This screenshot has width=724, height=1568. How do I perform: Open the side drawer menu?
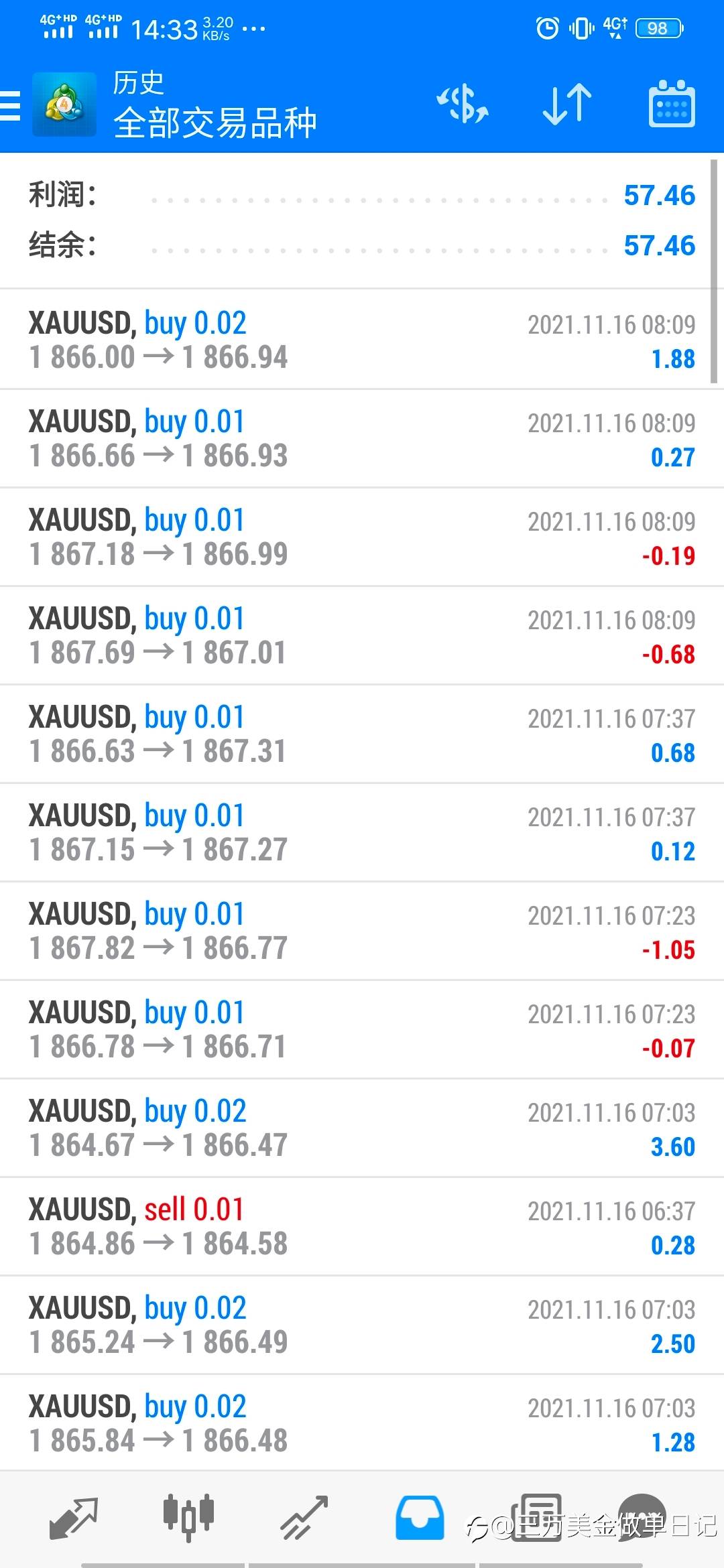(11, 105)
